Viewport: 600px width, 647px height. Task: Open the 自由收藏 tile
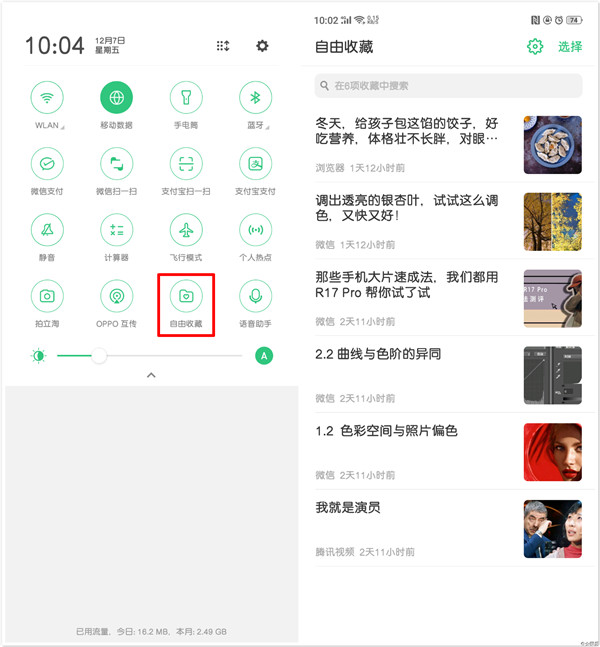pos(186,297)
